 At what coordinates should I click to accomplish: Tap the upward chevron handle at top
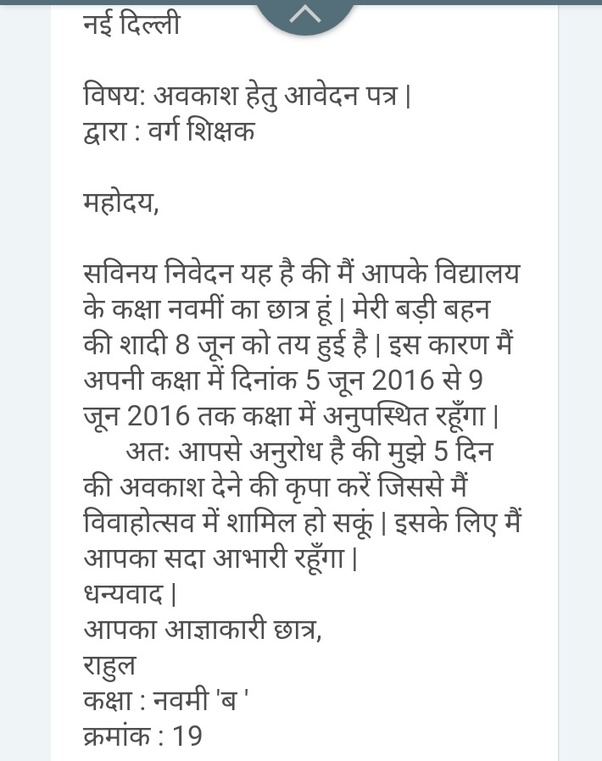pos(305,14)
